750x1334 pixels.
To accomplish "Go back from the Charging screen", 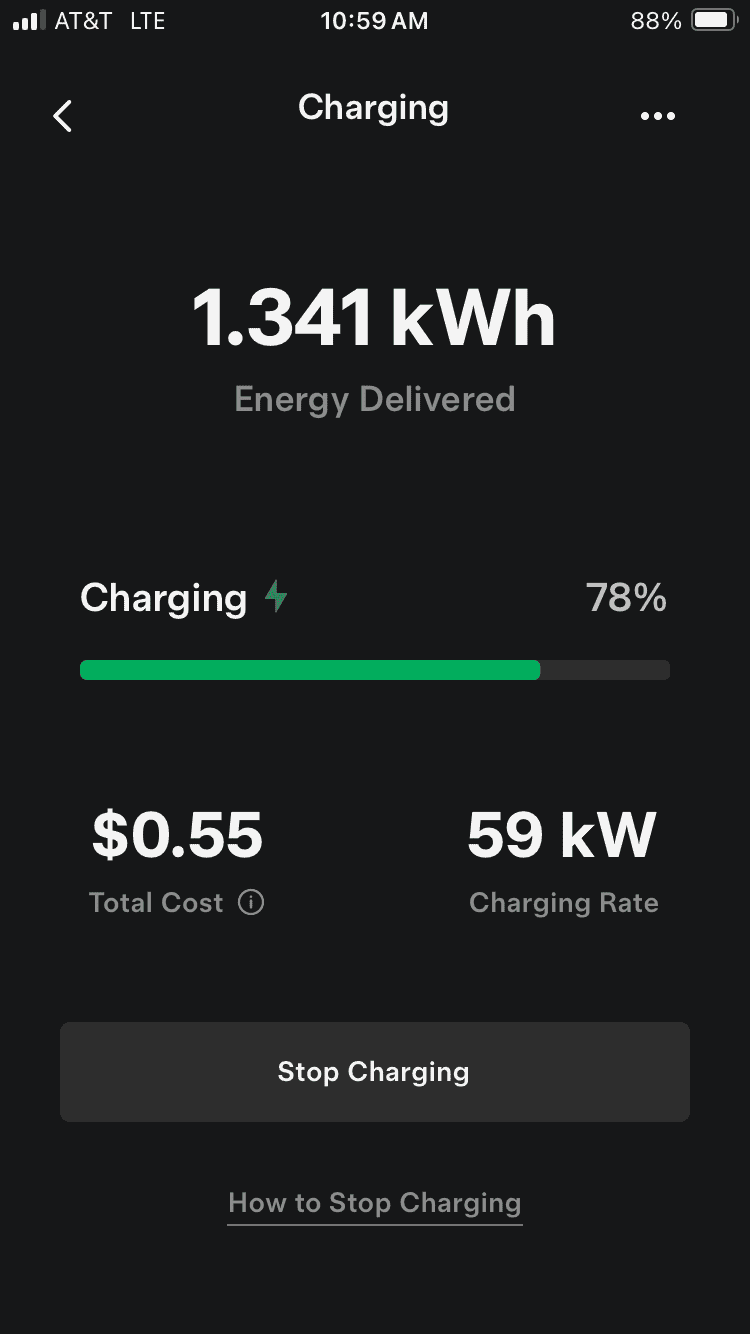I will coord(63,116).
